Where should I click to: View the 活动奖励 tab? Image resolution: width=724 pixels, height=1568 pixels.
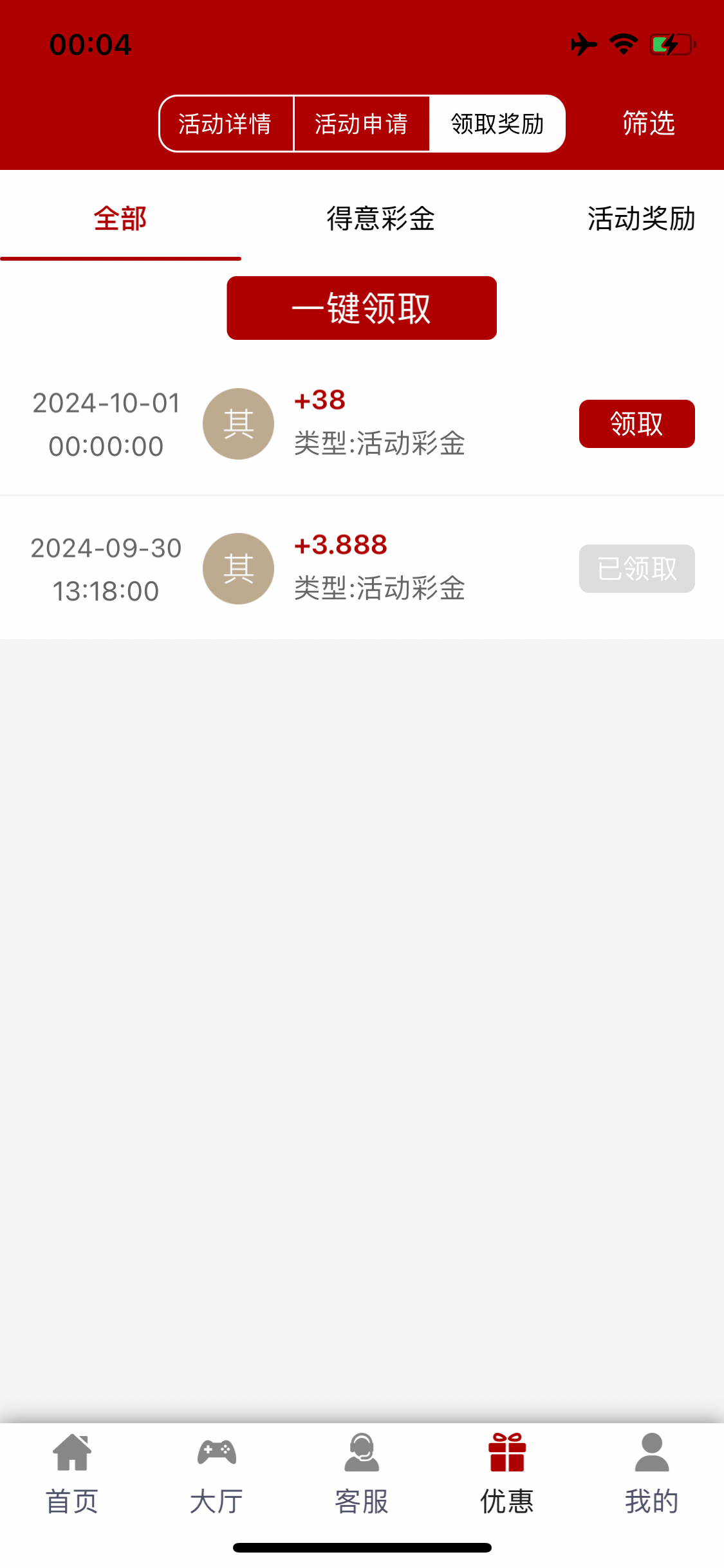(x=640, y=219)
